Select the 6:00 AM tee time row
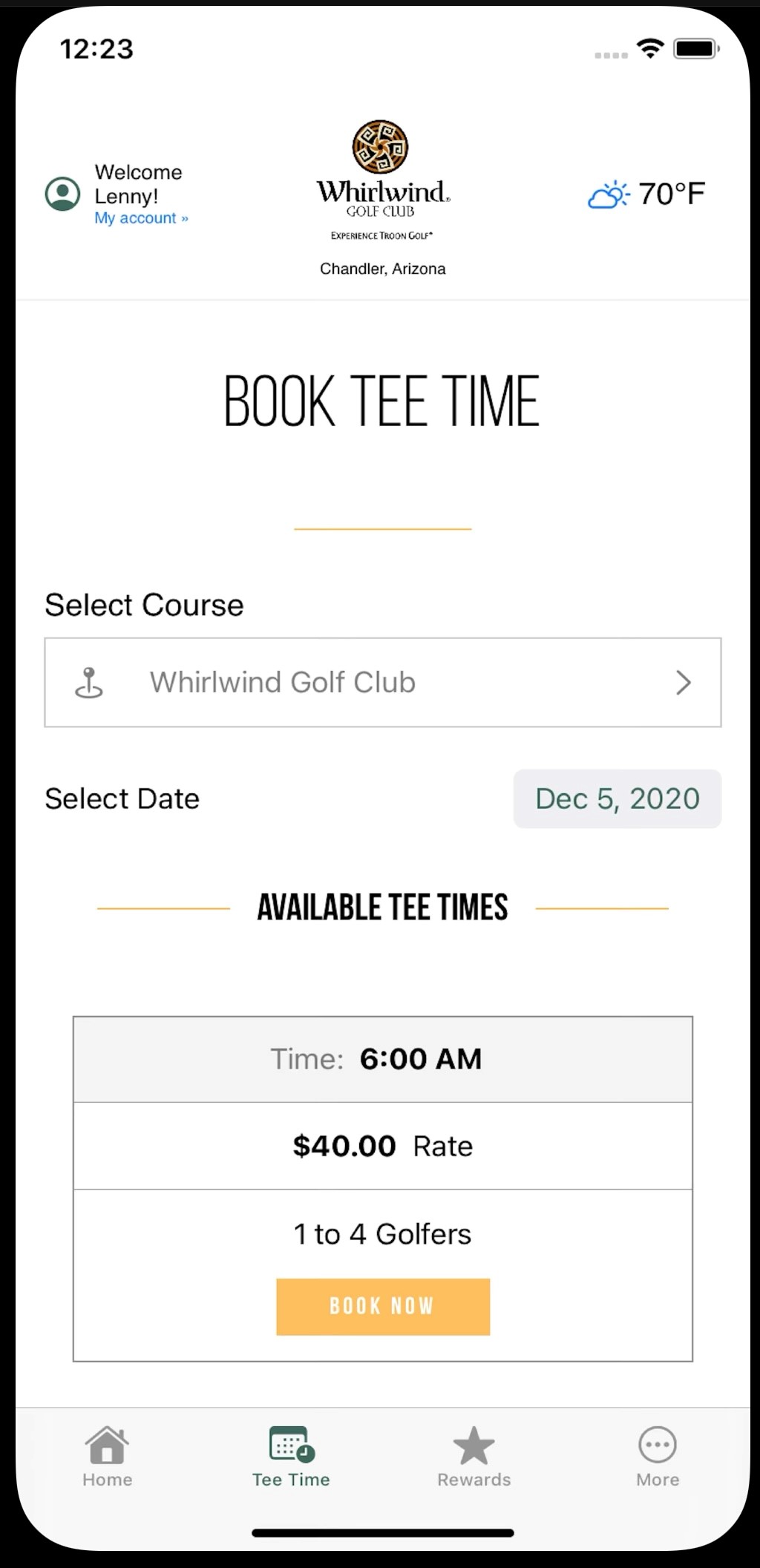Image resolution: width=760 pixels, height=1568 pixels. [382, 1059]
